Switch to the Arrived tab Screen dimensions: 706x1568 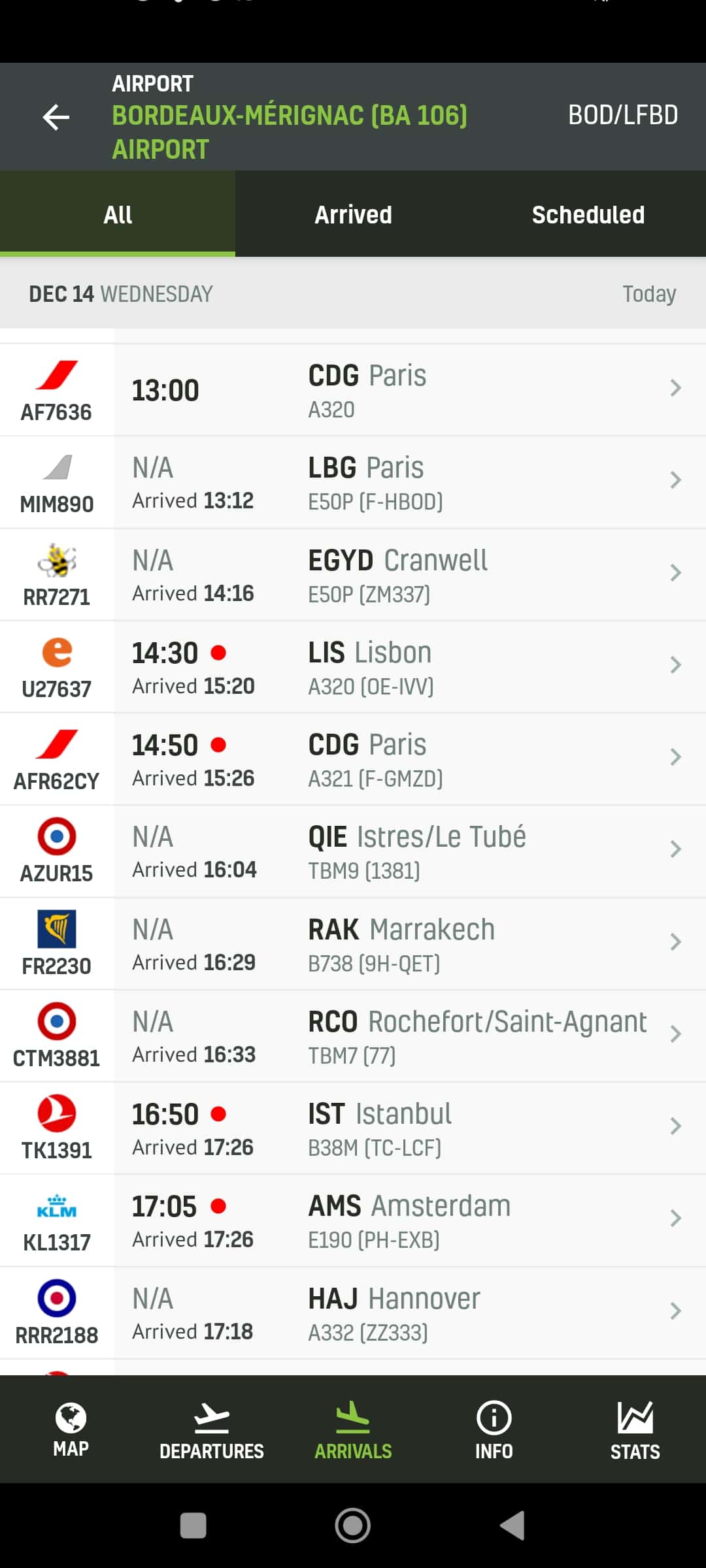click(353, 214)
